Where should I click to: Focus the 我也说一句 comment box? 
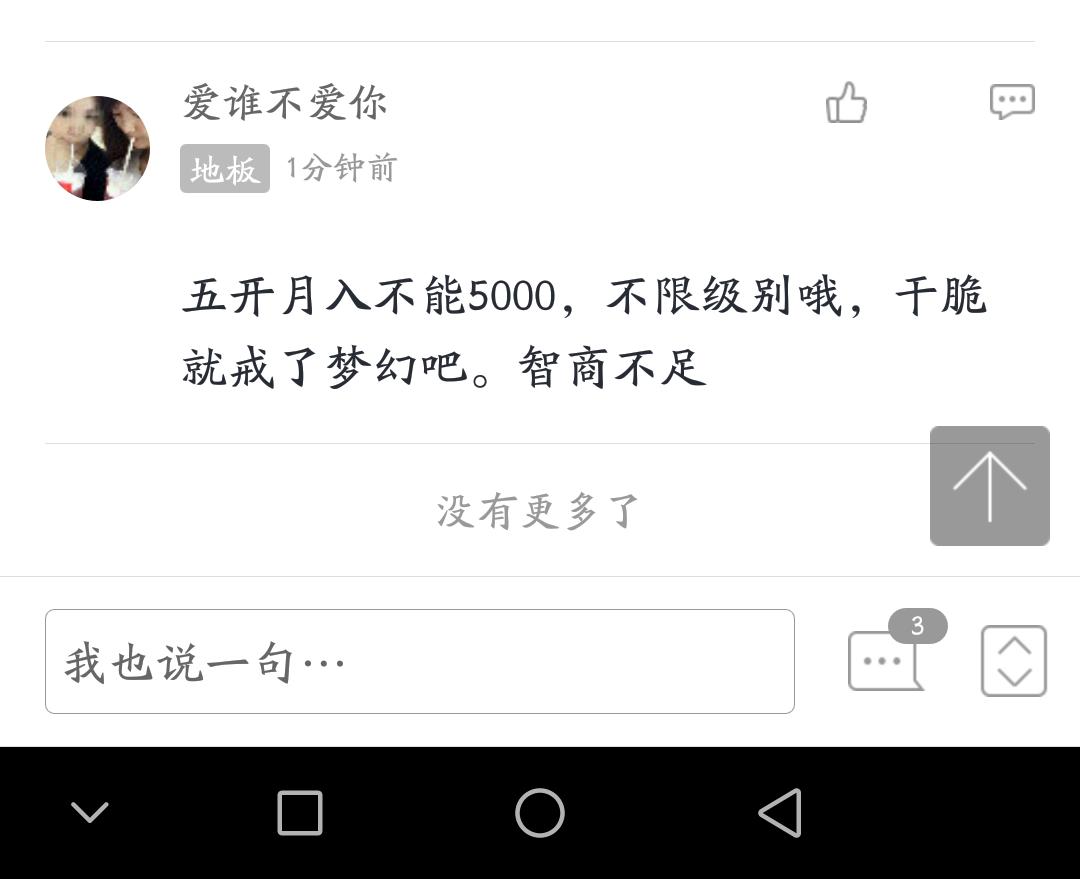pyautogui.click(x=419, y=661)
